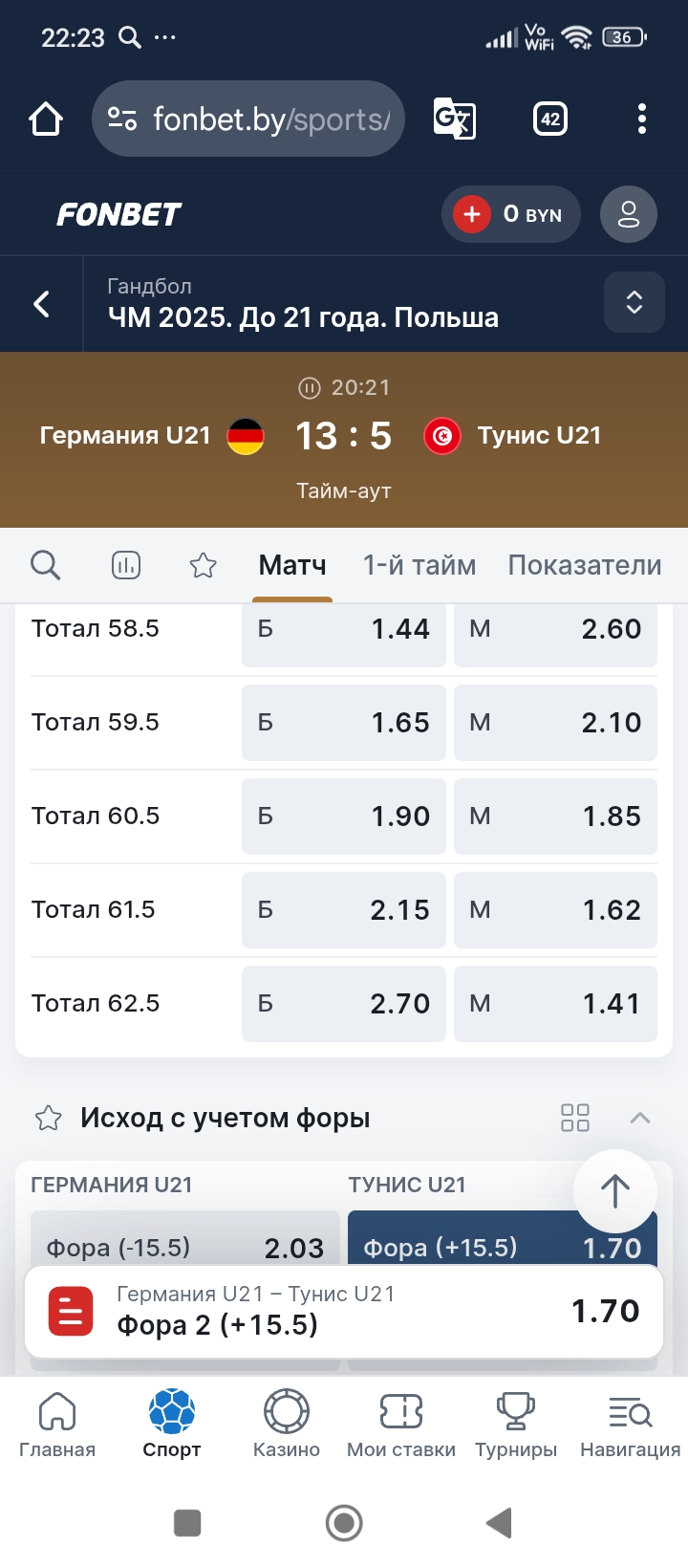Select odds 1.44 on Тотал 58.5 Больше

coord(343,628)
